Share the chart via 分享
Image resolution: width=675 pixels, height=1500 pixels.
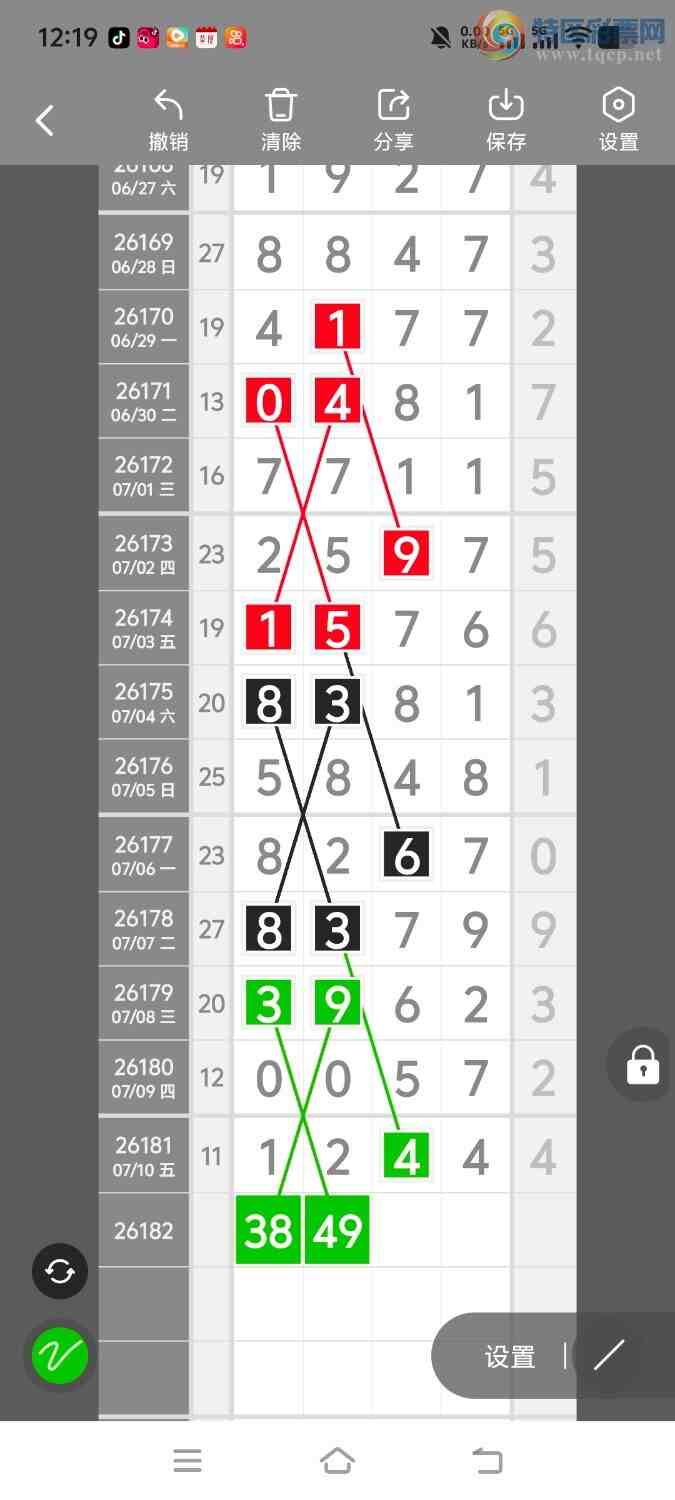click(x=393, y=121)
